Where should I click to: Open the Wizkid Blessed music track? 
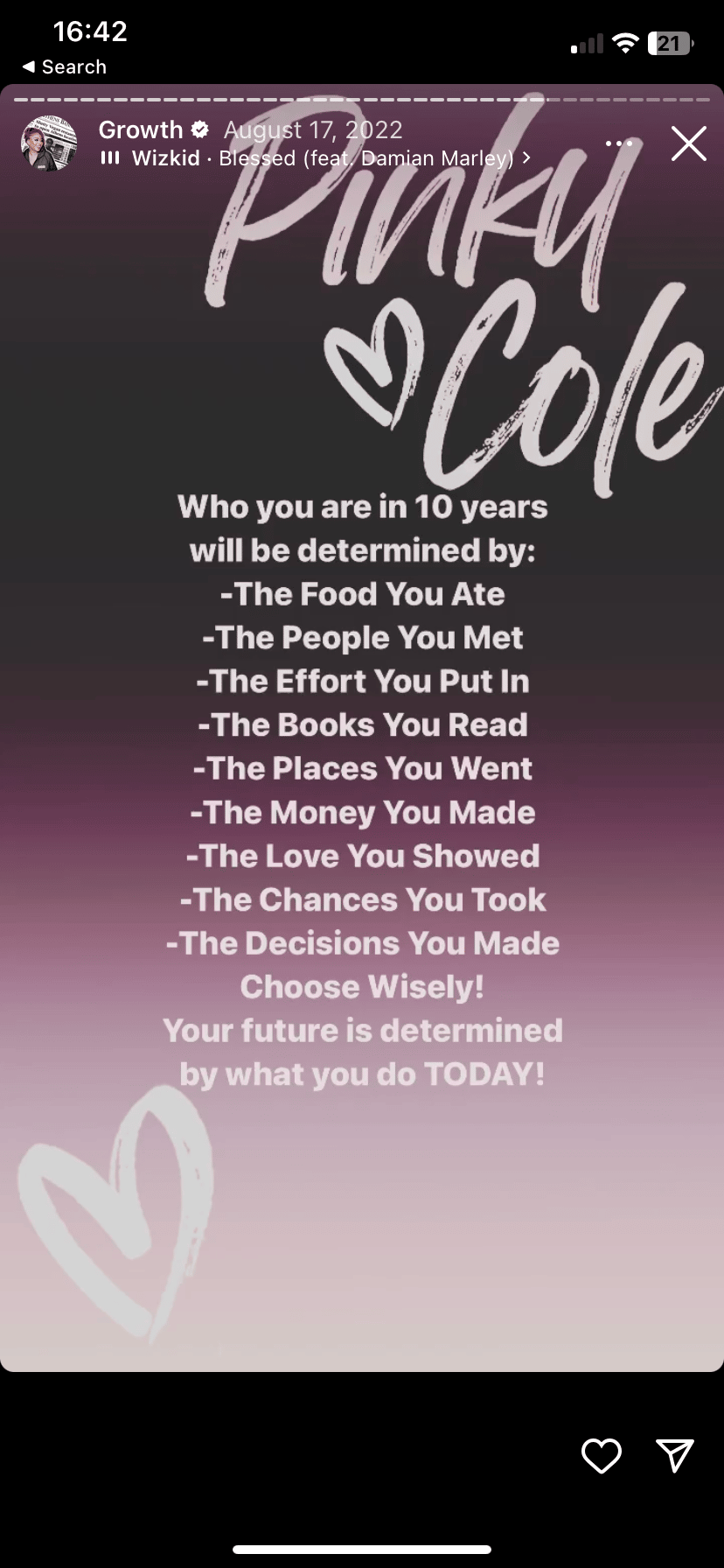[316, 158]
